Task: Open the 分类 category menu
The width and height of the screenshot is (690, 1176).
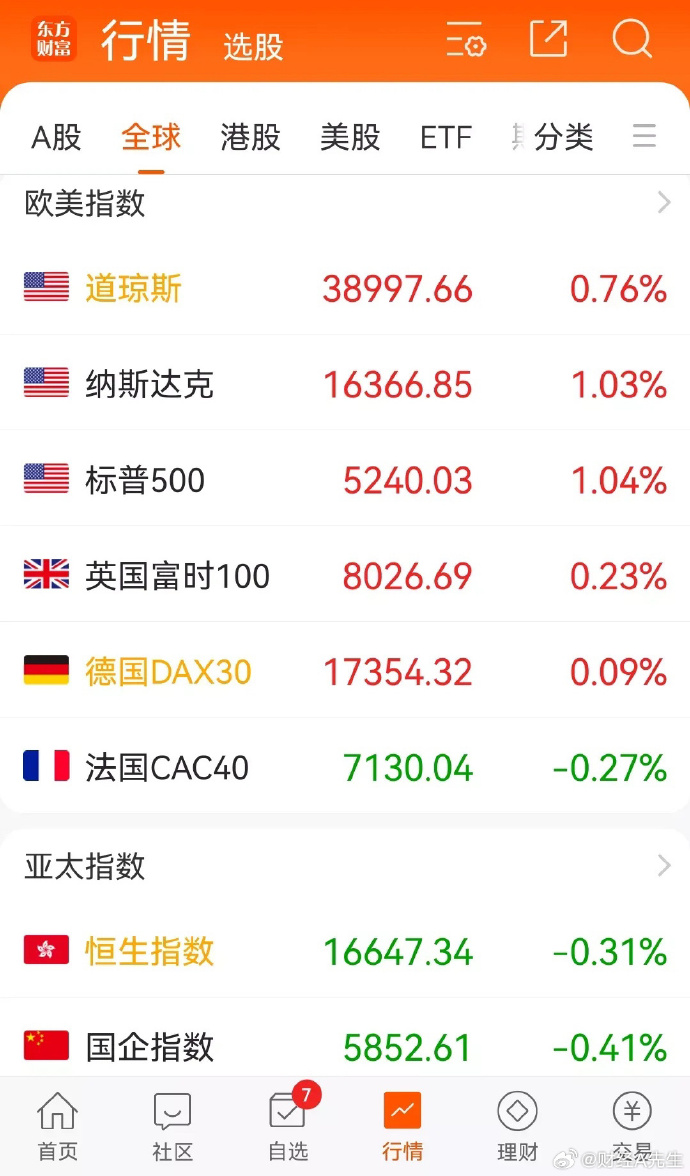Action: [563, 137]
